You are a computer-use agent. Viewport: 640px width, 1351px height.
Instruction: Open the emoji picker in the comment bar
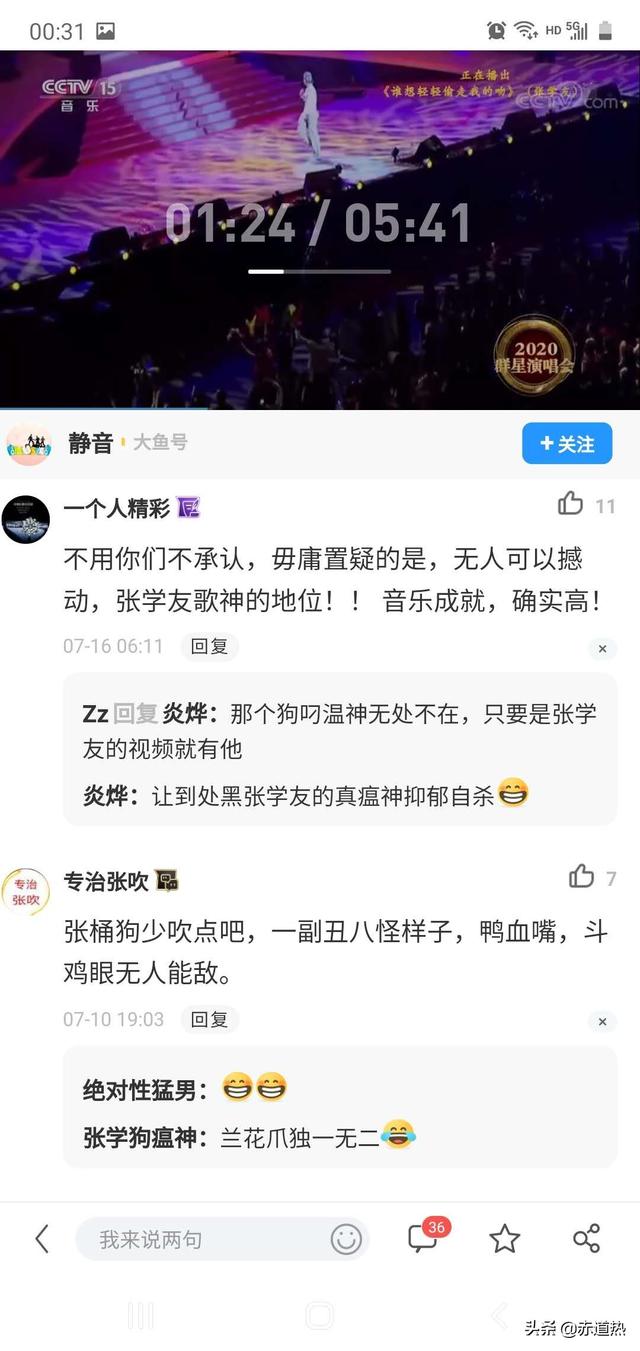click(x=346, y=1240)
